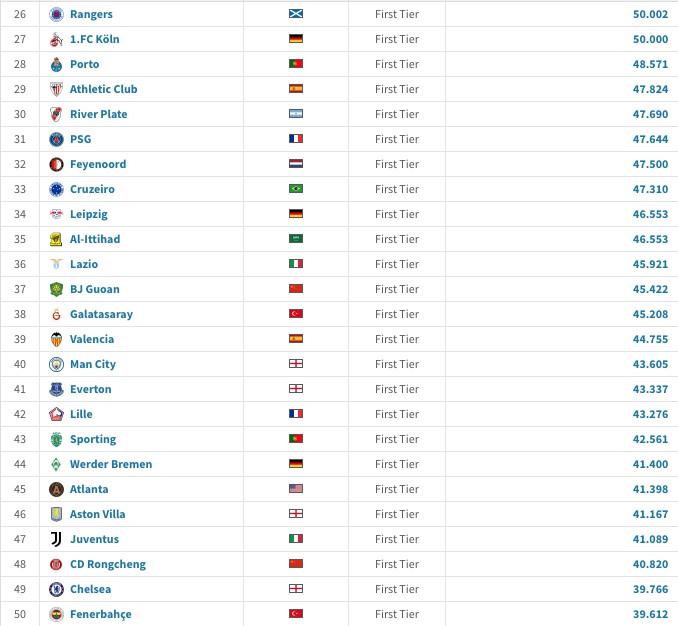678x626 pixels.
Task: Open Leipzig's club profile
Action: (x=88, y=214)
